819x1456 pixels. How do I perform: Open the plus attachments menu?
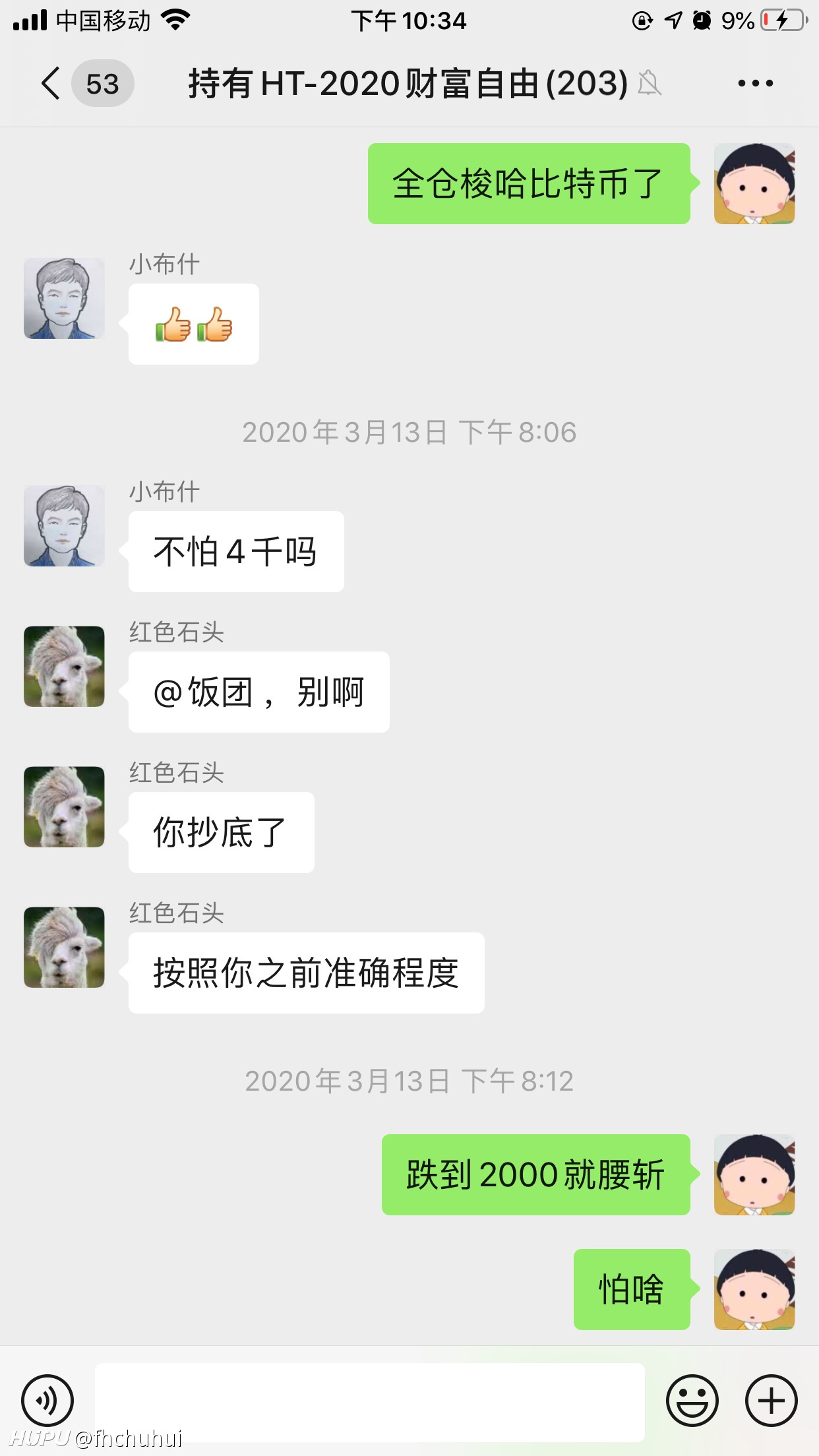click(x=772, y=1401)
